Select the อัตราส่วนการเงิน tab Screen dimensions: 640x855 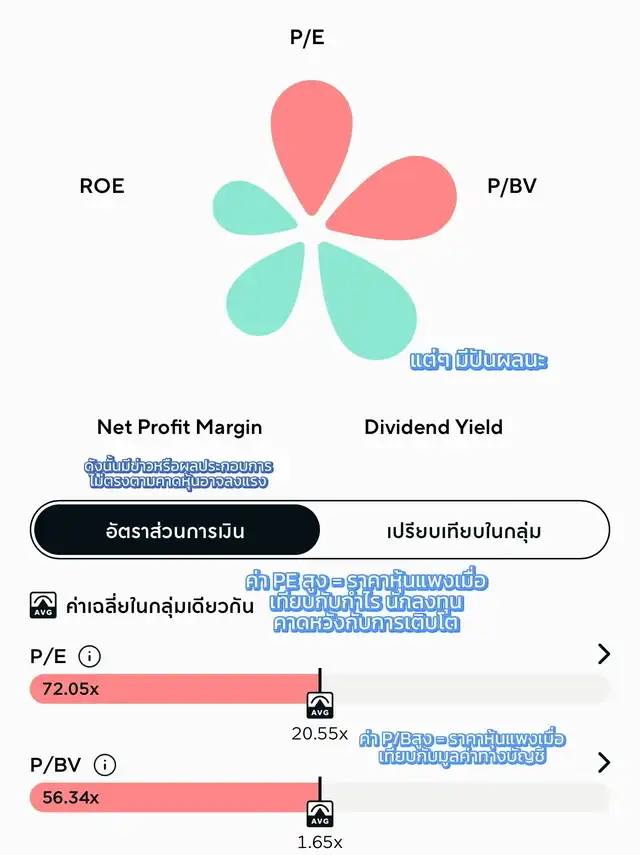pos(176,531)
